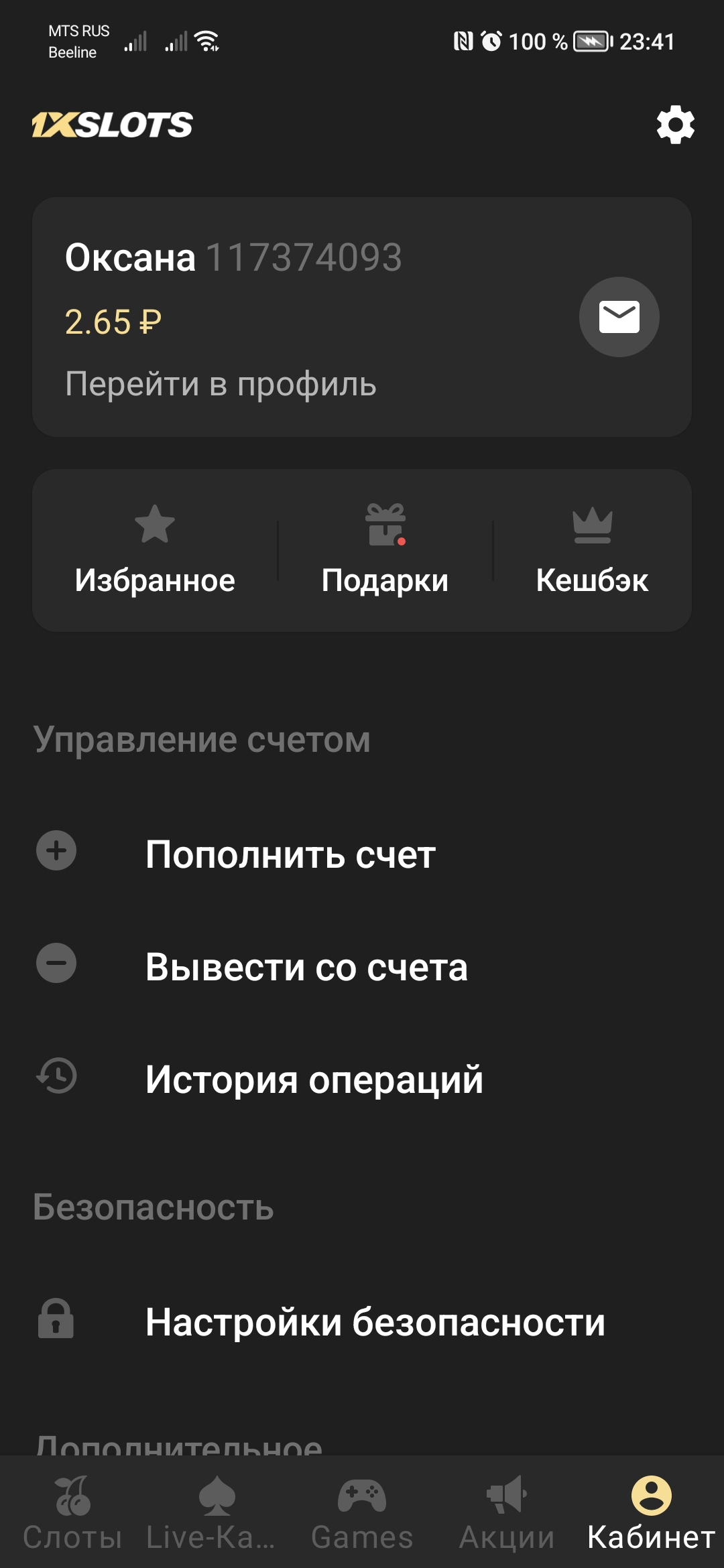724x1568 pixels.
Task: Select Пополнить счет
Action: click(x=362, y=854)
